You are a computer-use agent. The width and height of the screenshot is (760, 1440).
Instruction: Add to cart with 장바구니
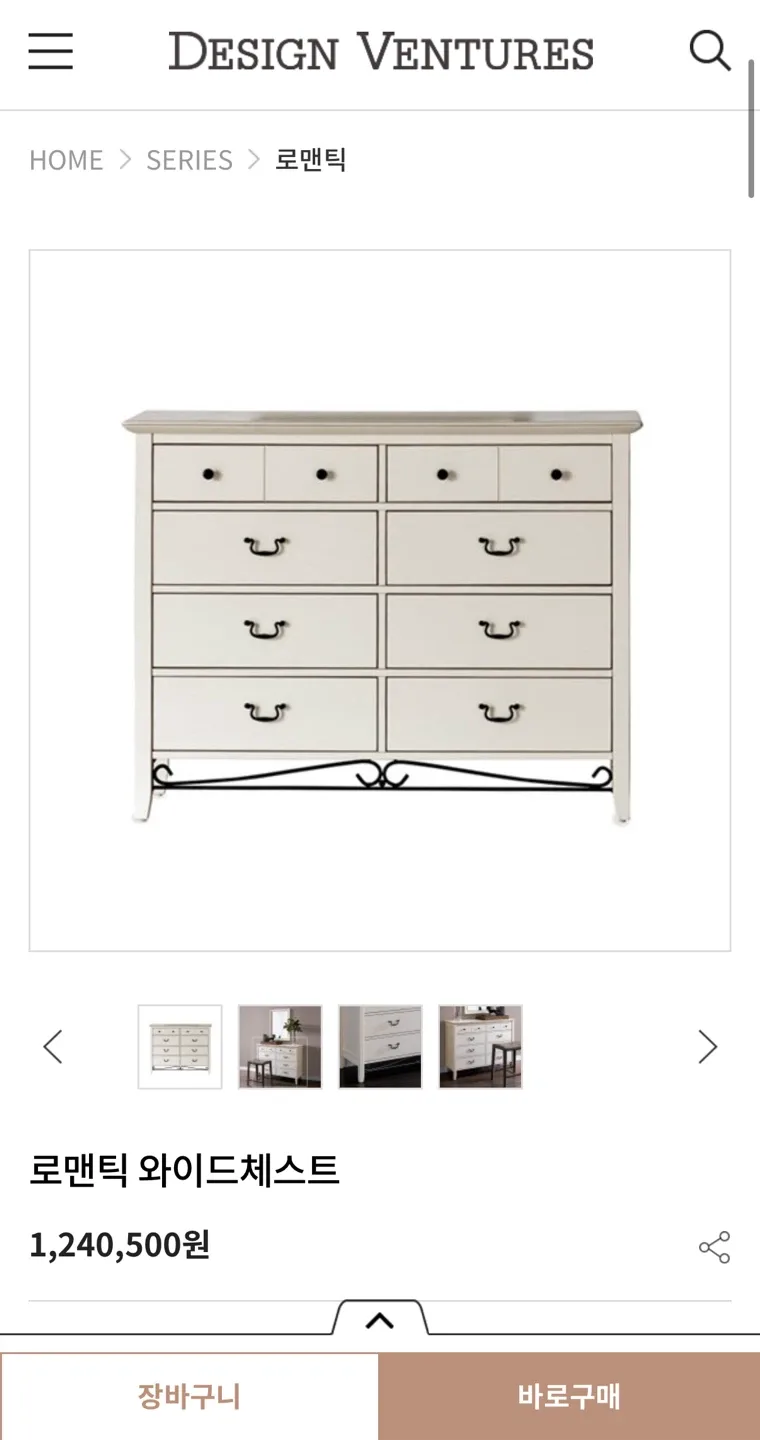click(x=190, y=1396)
